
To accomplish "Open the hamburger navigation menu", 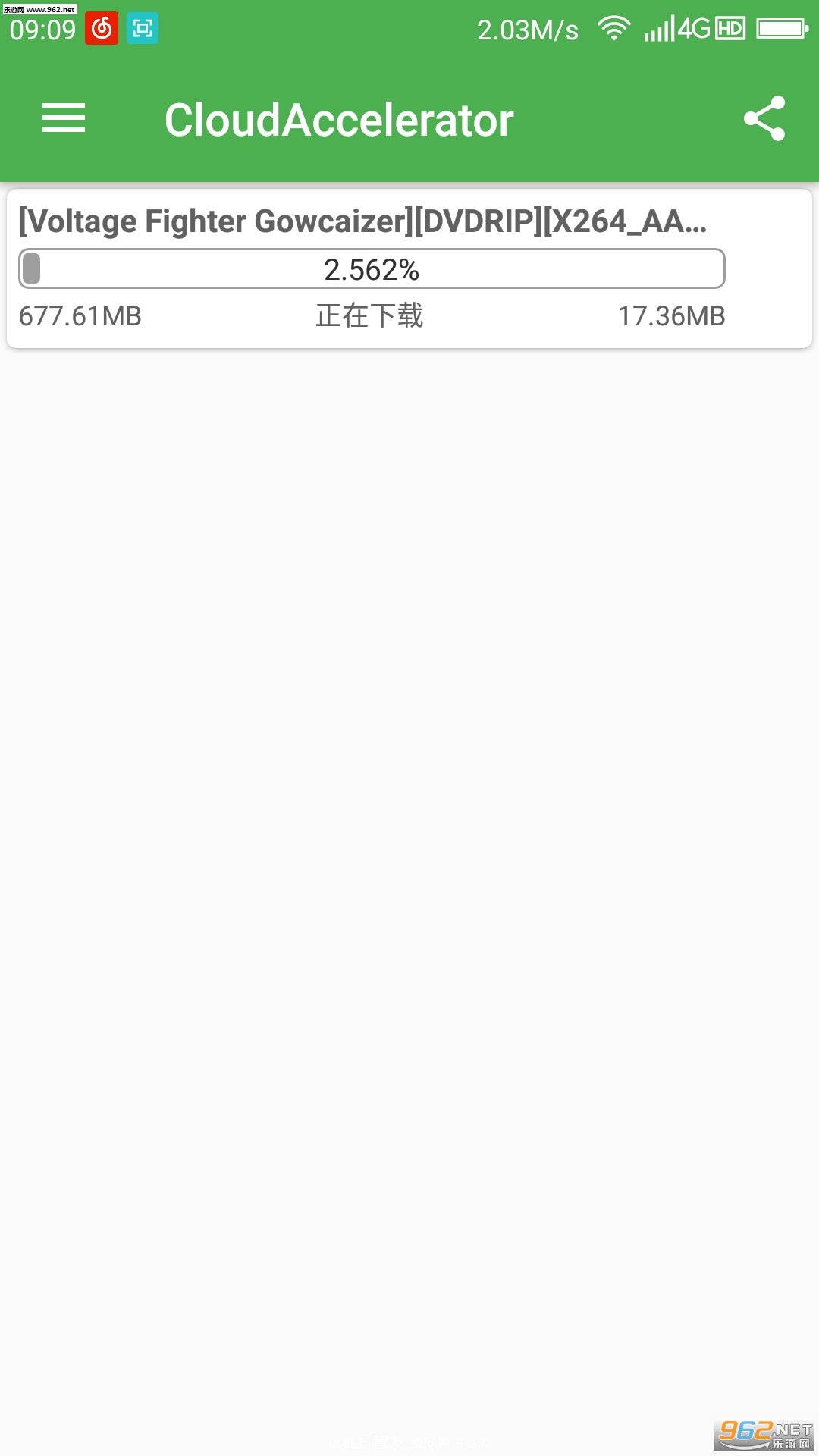I will point(64,118).
